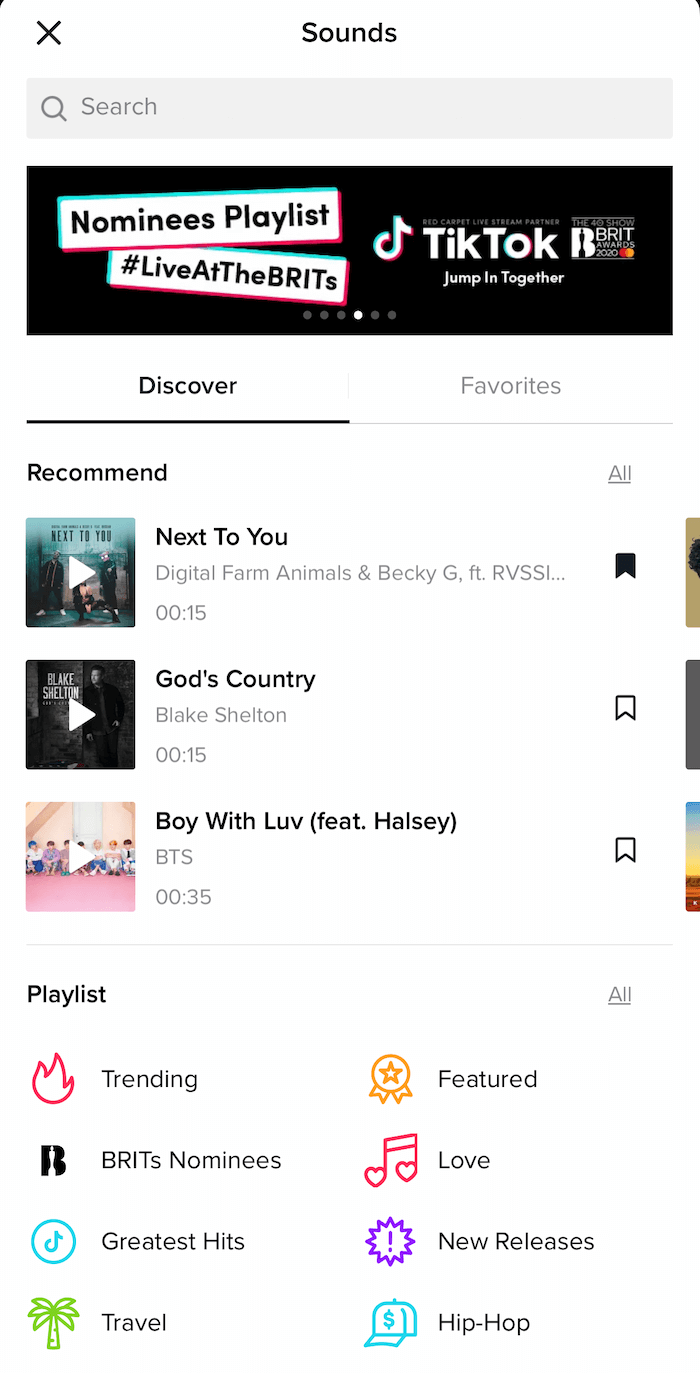Image resolution: width=700 pixels, height=1373 pixels.
Task: Select the Discover tab
Action: coord(188,386)
